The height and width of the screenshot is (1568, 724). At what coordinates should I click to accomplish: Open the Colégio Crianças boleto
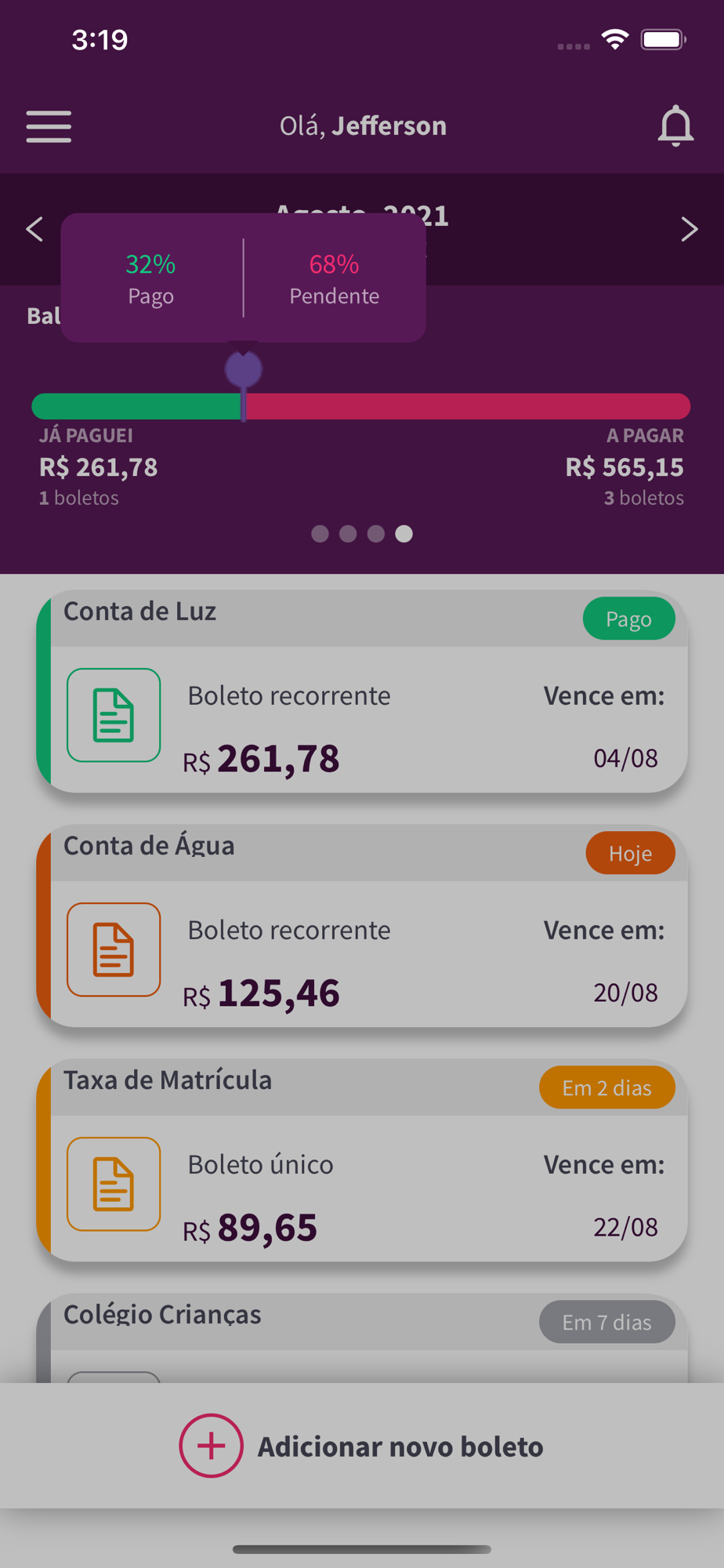tap(362, 1338)
